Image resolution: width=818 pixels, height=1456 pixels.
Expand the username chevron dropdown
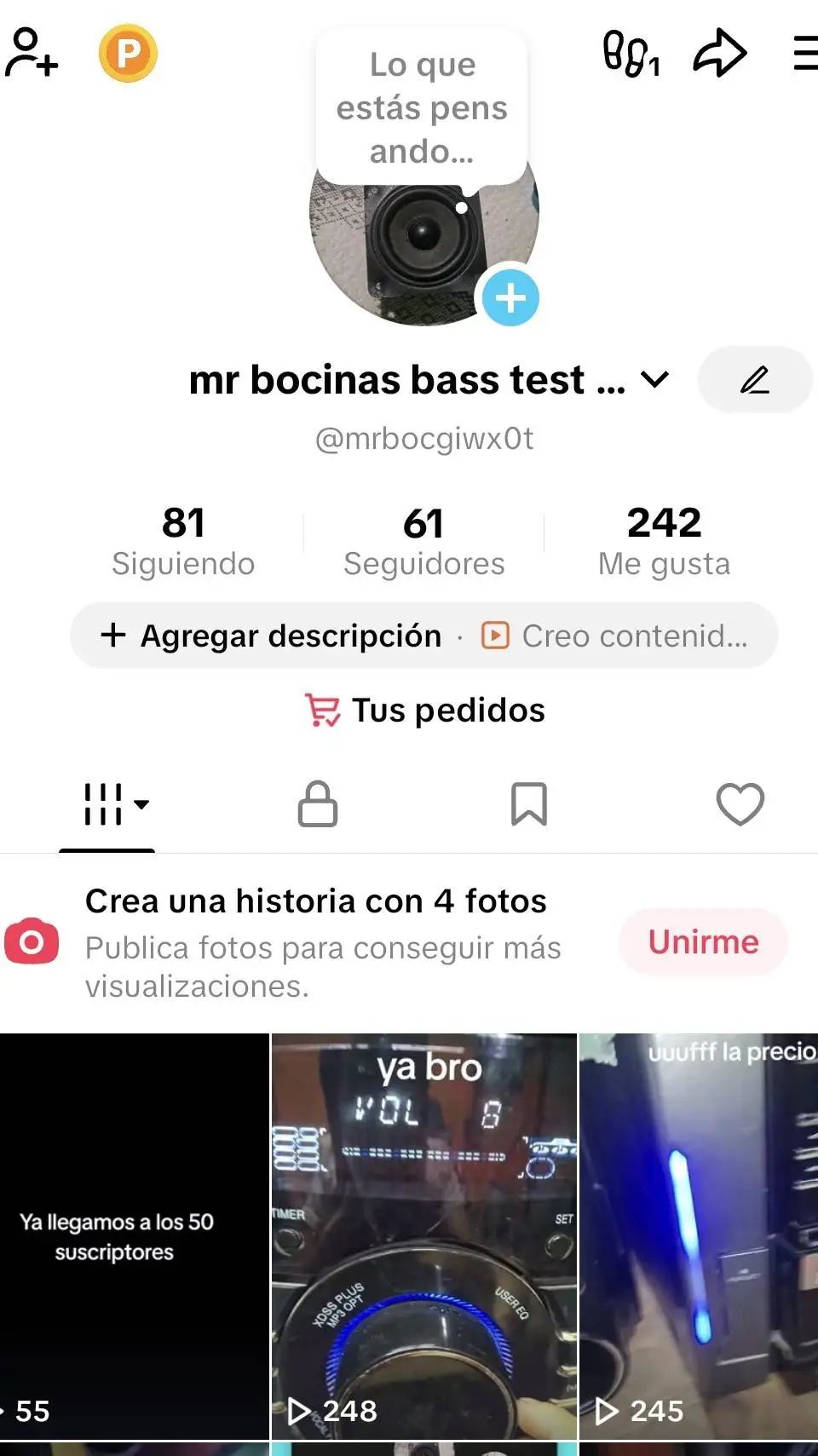click(654, 381)
